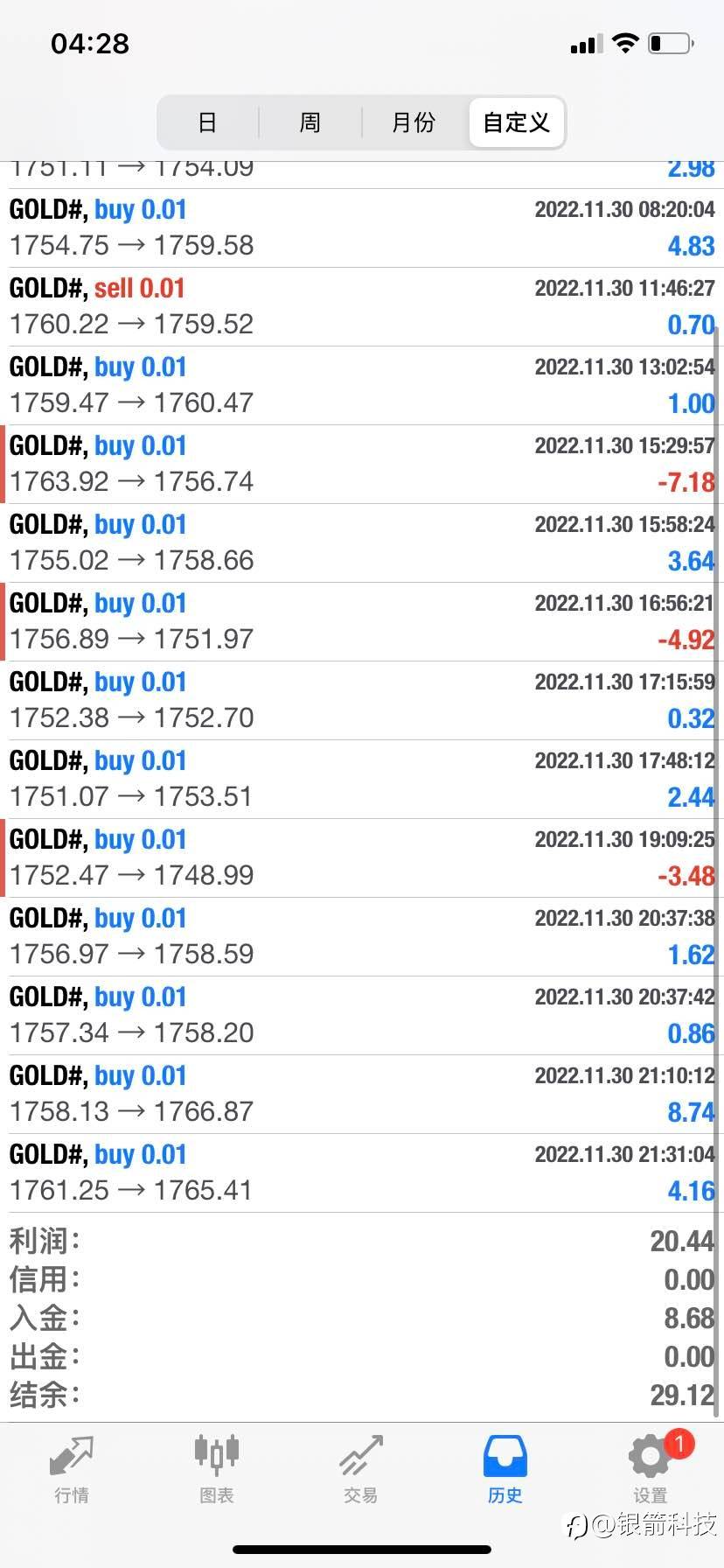Open the GOLD# sell trade at 11:46:27

(362, 306)
